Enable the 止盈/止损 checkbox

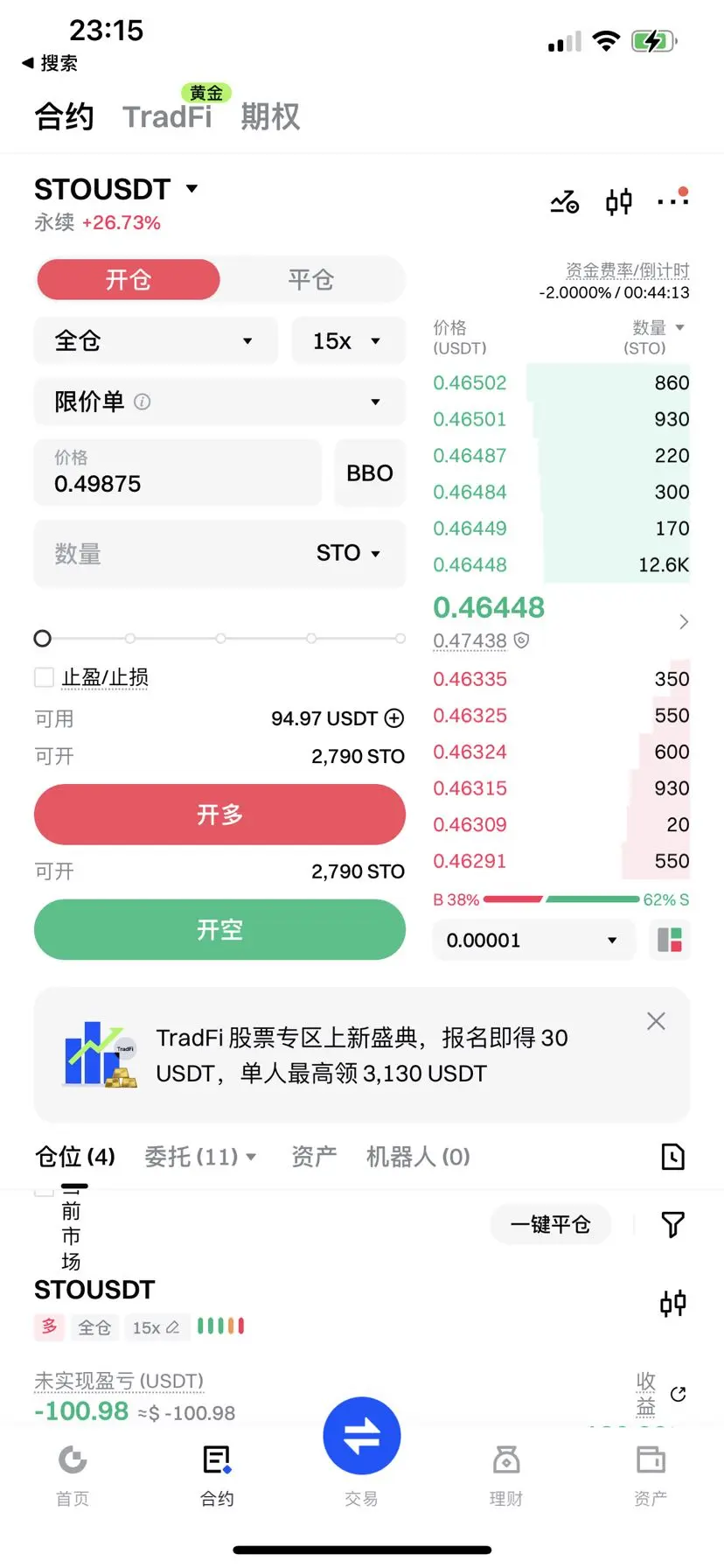pyautogui.click(x=44, y=677)
